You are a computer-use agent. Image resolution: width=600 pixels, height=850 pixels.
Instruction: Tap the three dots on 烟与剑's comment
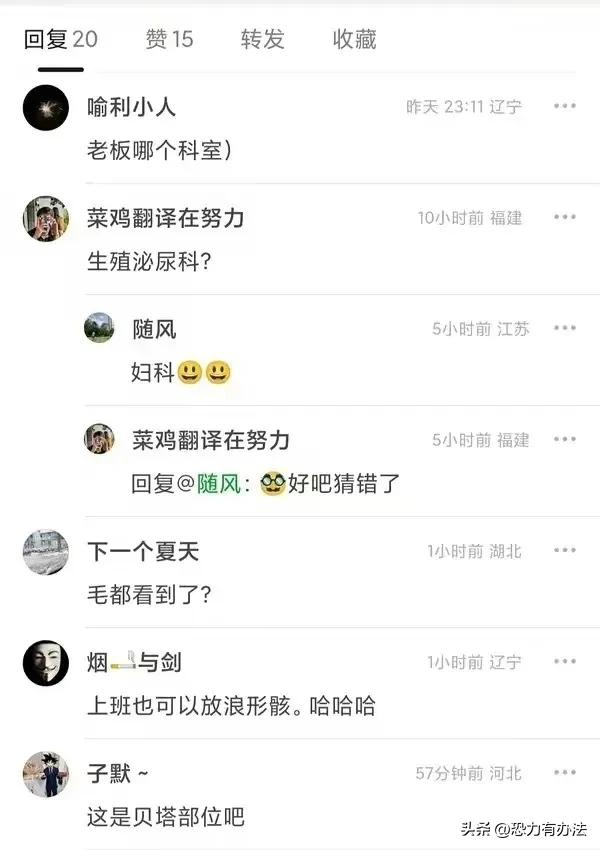point(565,662)
